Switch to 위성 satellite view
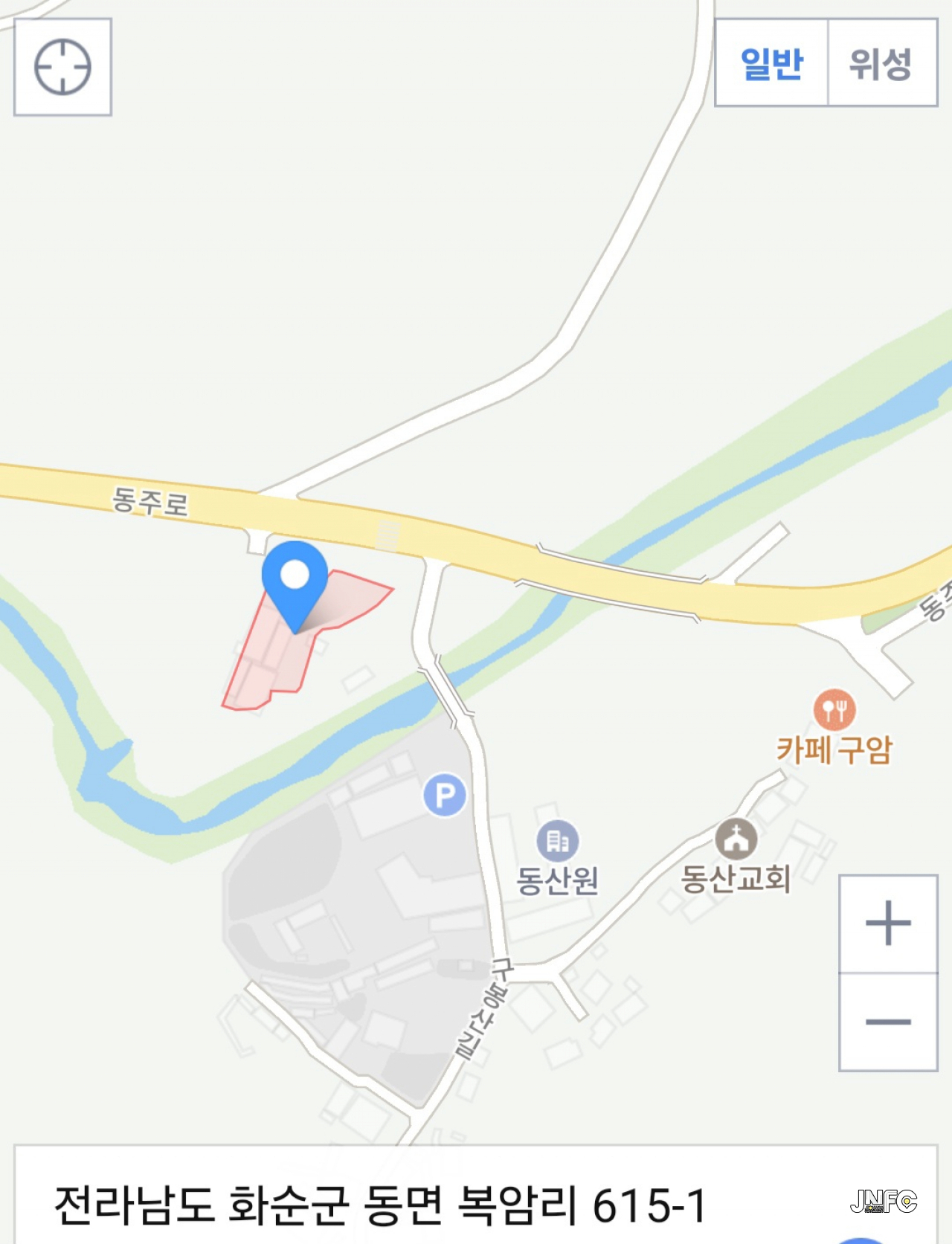 [x=881, y=63]
